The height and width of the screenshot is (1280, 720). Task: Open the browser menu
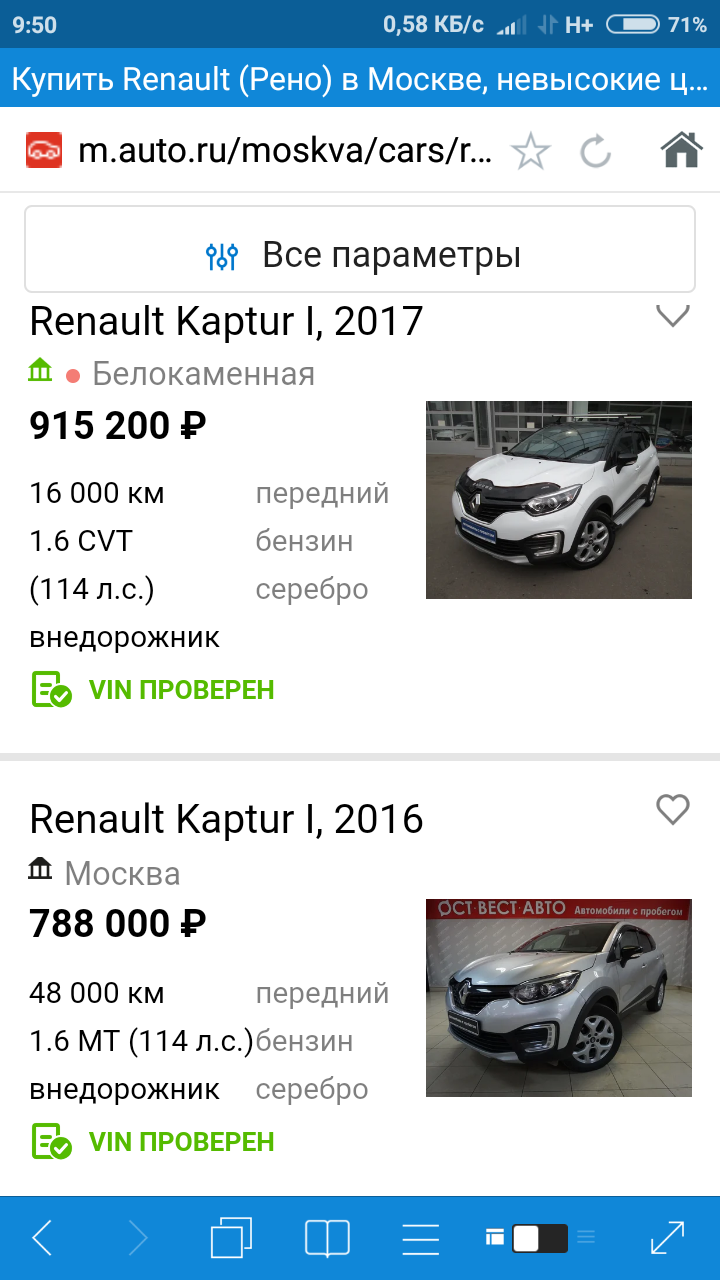[420, 1238]
